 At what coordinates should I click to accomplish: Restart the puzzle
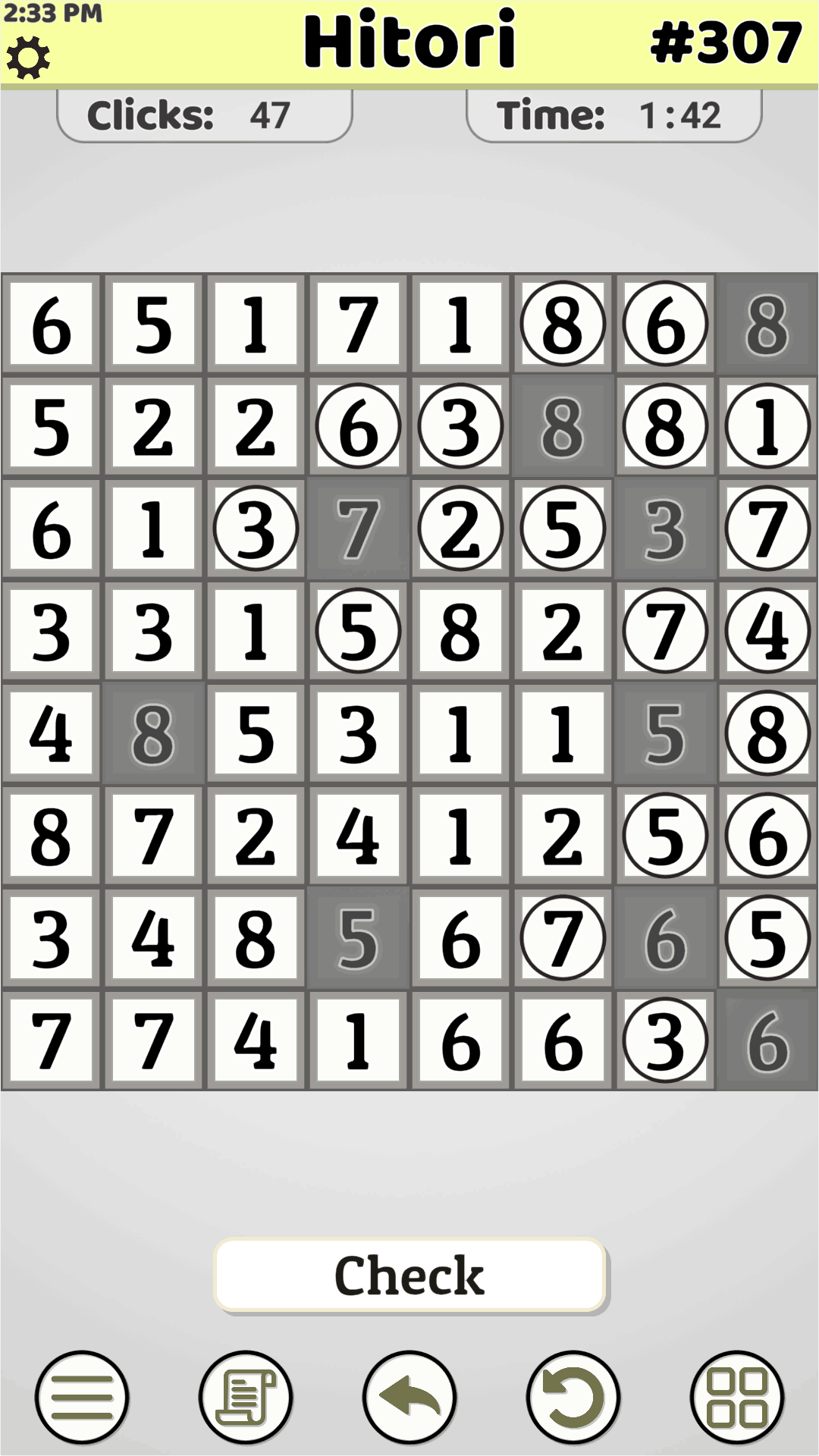[573, 1397]
